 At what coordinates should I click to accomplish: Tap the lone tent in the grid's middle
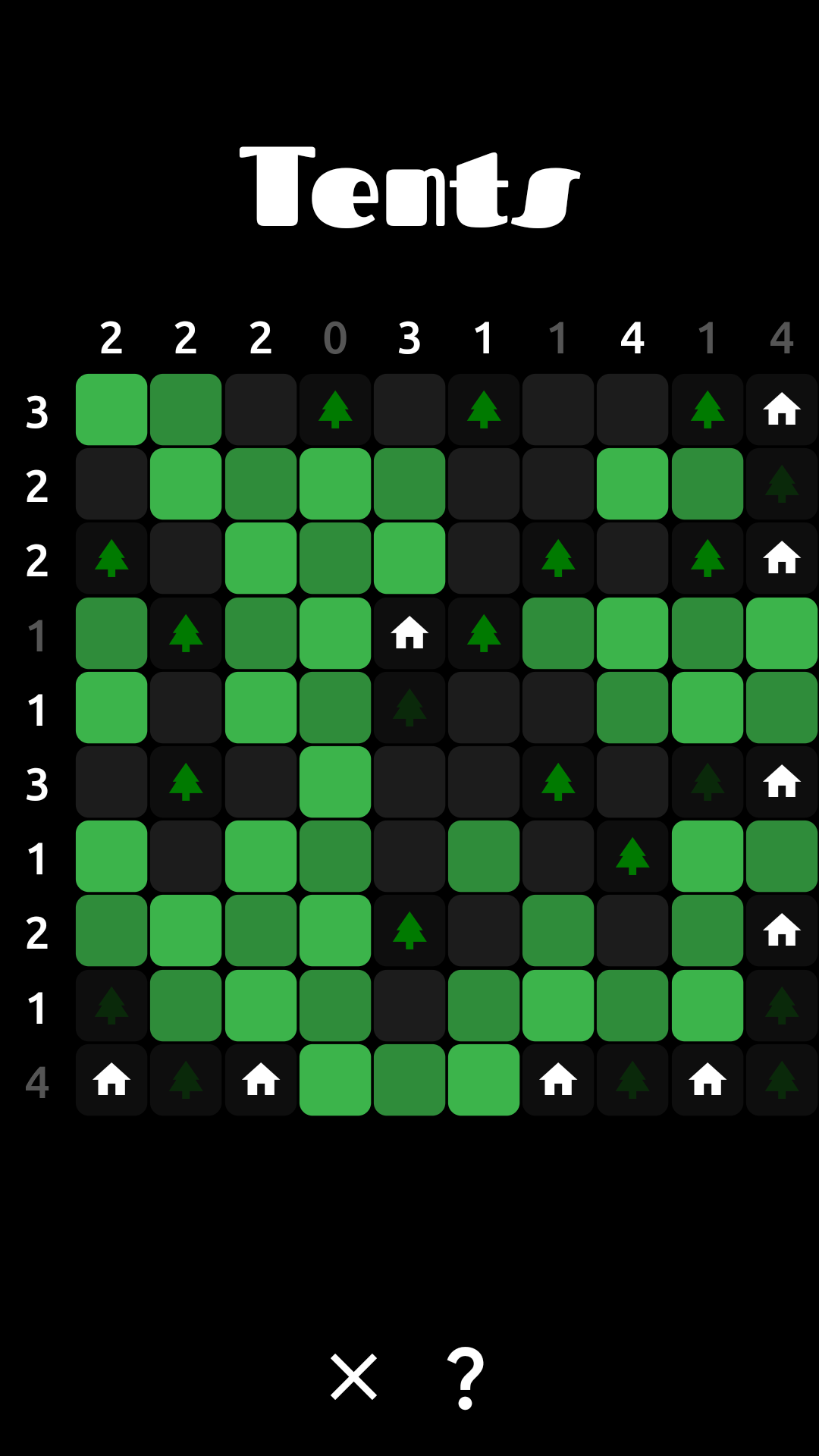pos(409,633)
